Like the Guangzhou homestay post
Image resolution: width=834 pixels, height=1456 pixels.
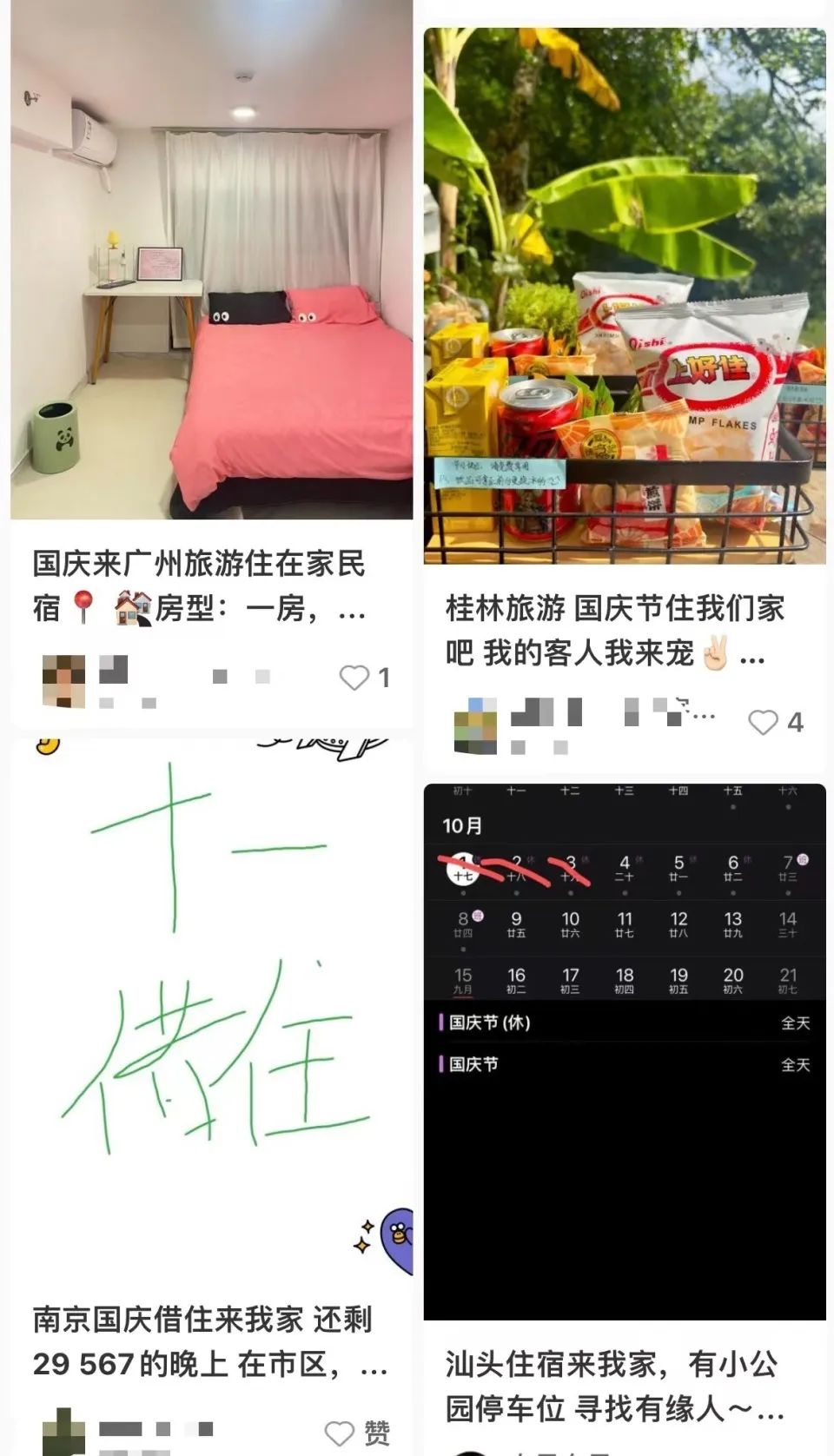(x=354, y=678)
